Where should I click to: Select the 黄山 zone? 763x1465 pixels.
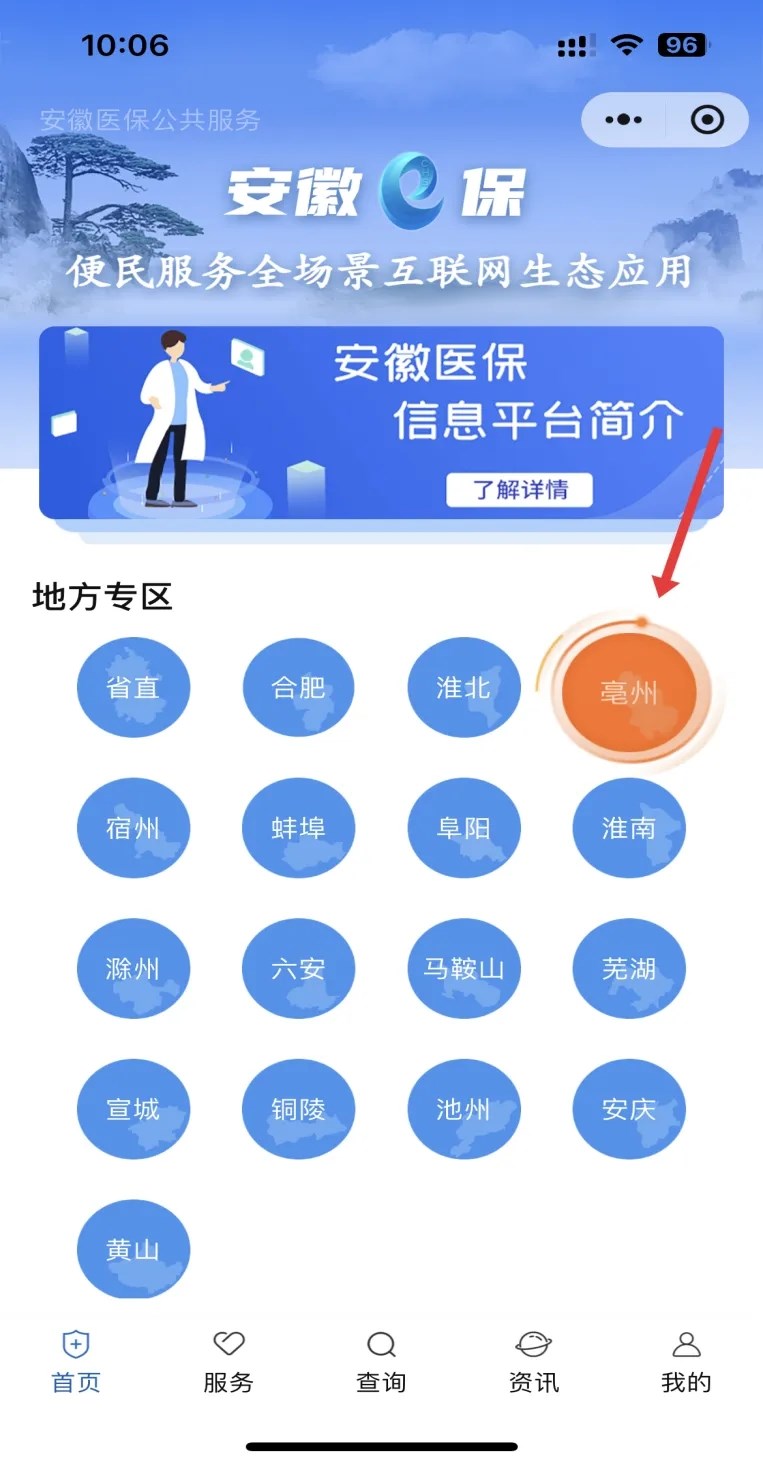click(x=133, y=1249)
